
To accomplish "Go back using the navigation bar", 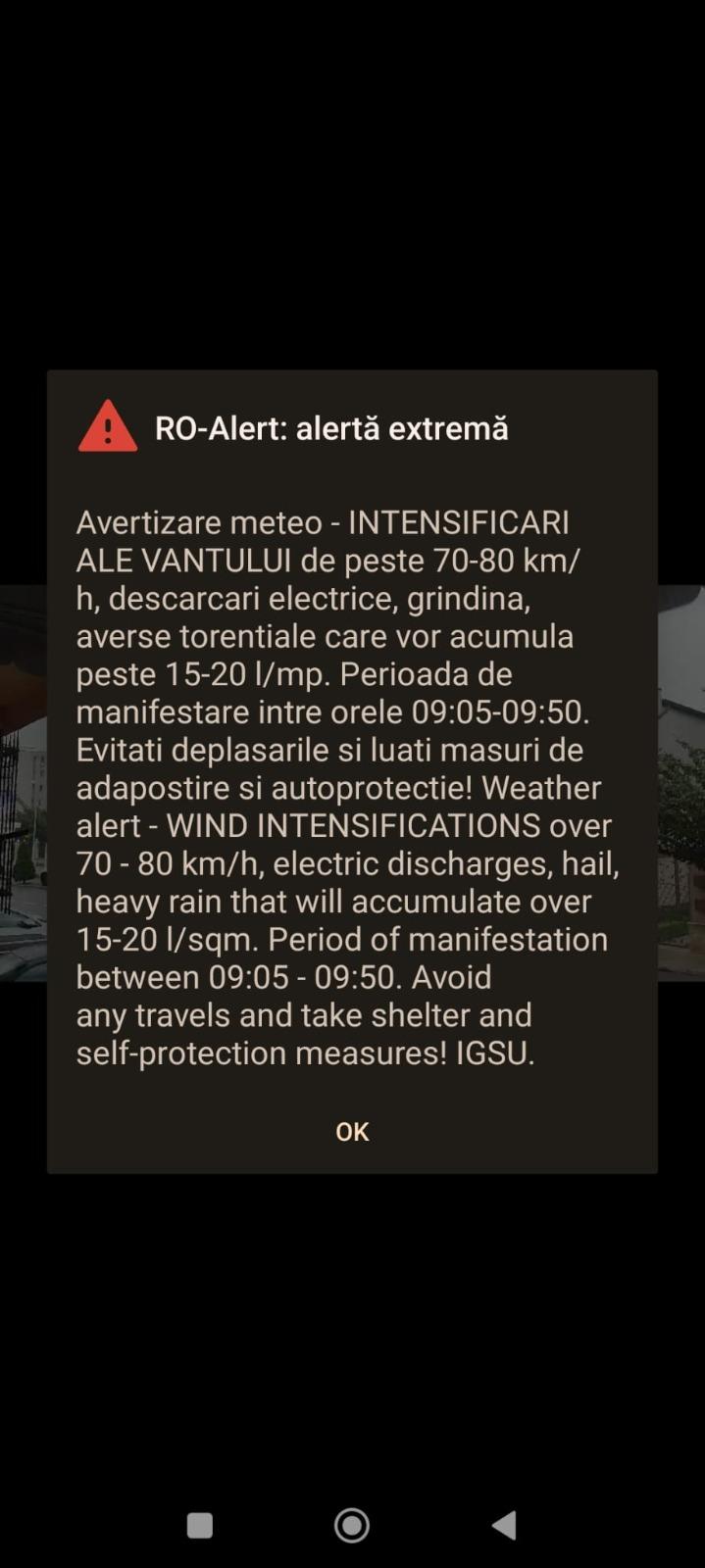I will pos(504,1525).
